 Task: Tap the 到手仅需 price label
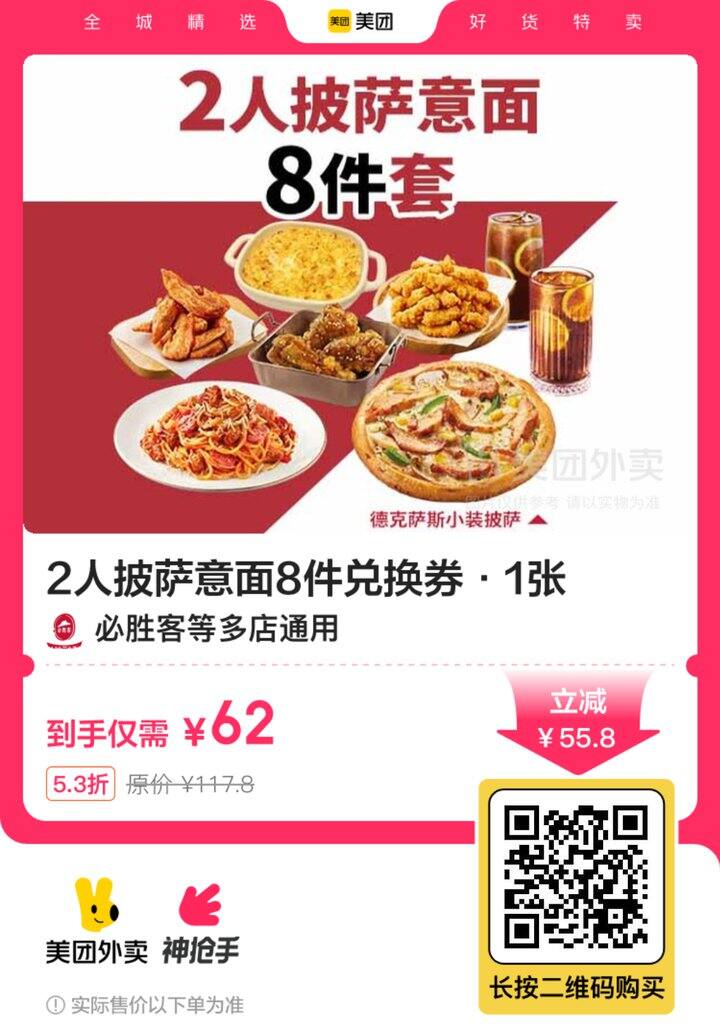[x=108, y=731]
